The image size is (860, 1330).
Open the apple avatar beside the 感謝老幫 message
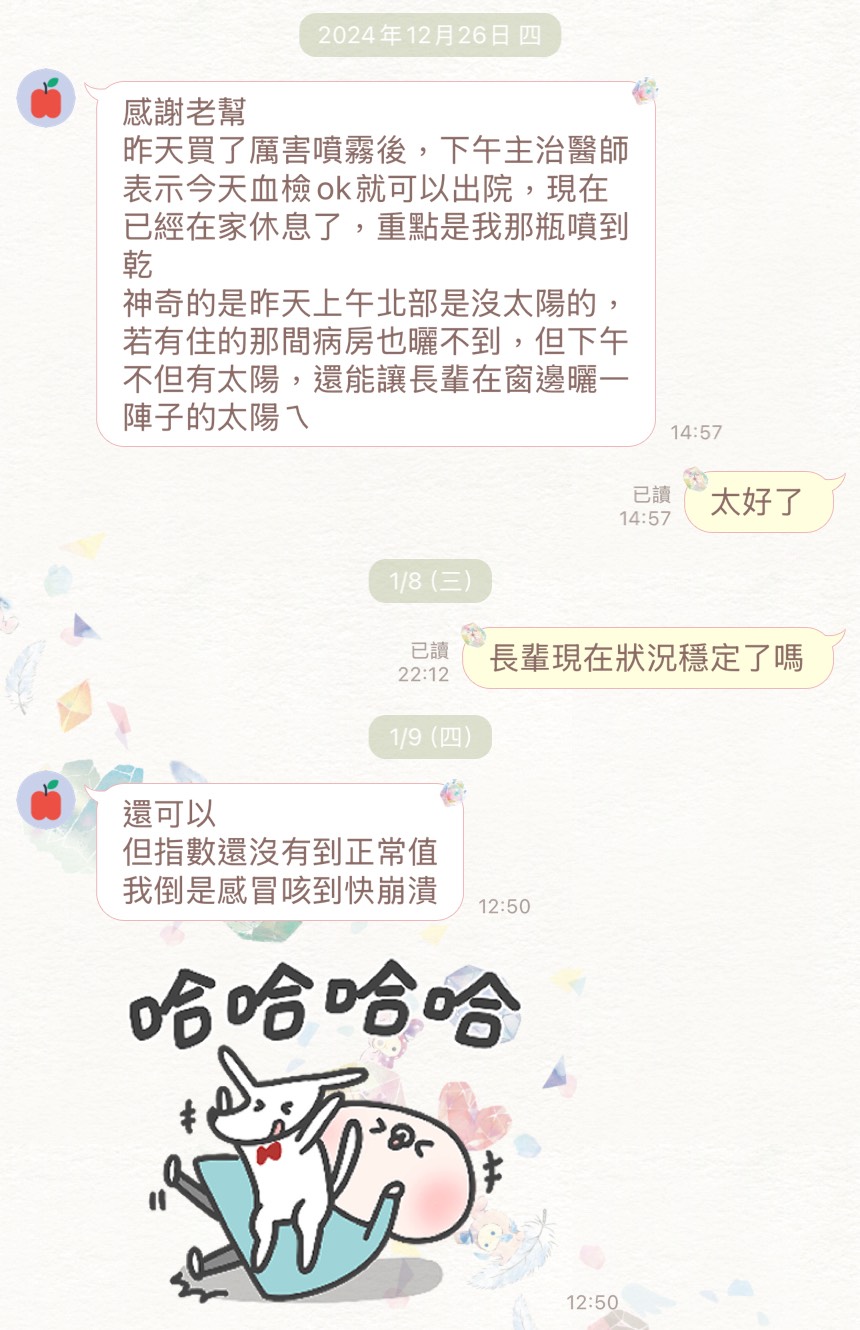click(x=46, y=98)
